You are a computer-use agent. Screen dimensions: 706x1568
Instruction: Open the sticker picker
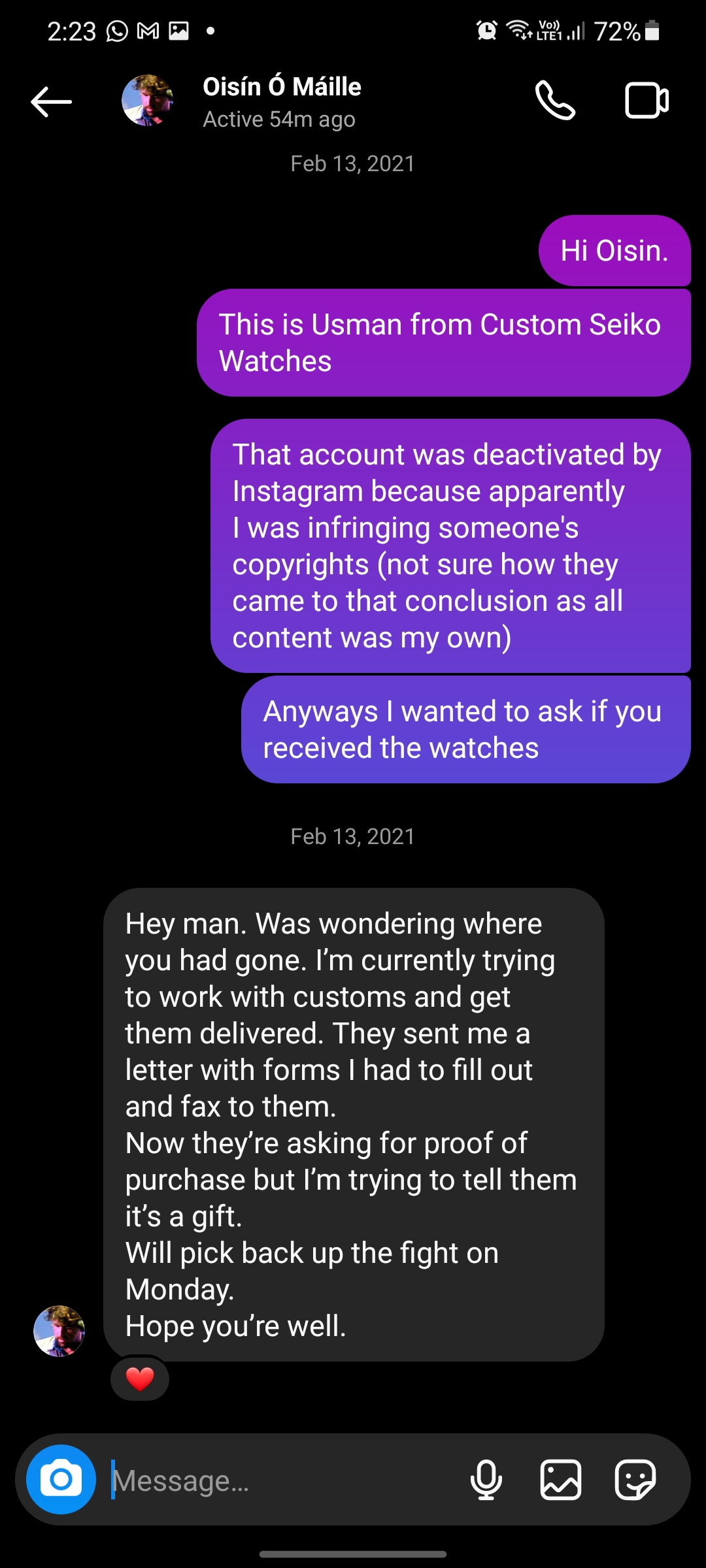pyautogui.click(x=635, y=1480)
